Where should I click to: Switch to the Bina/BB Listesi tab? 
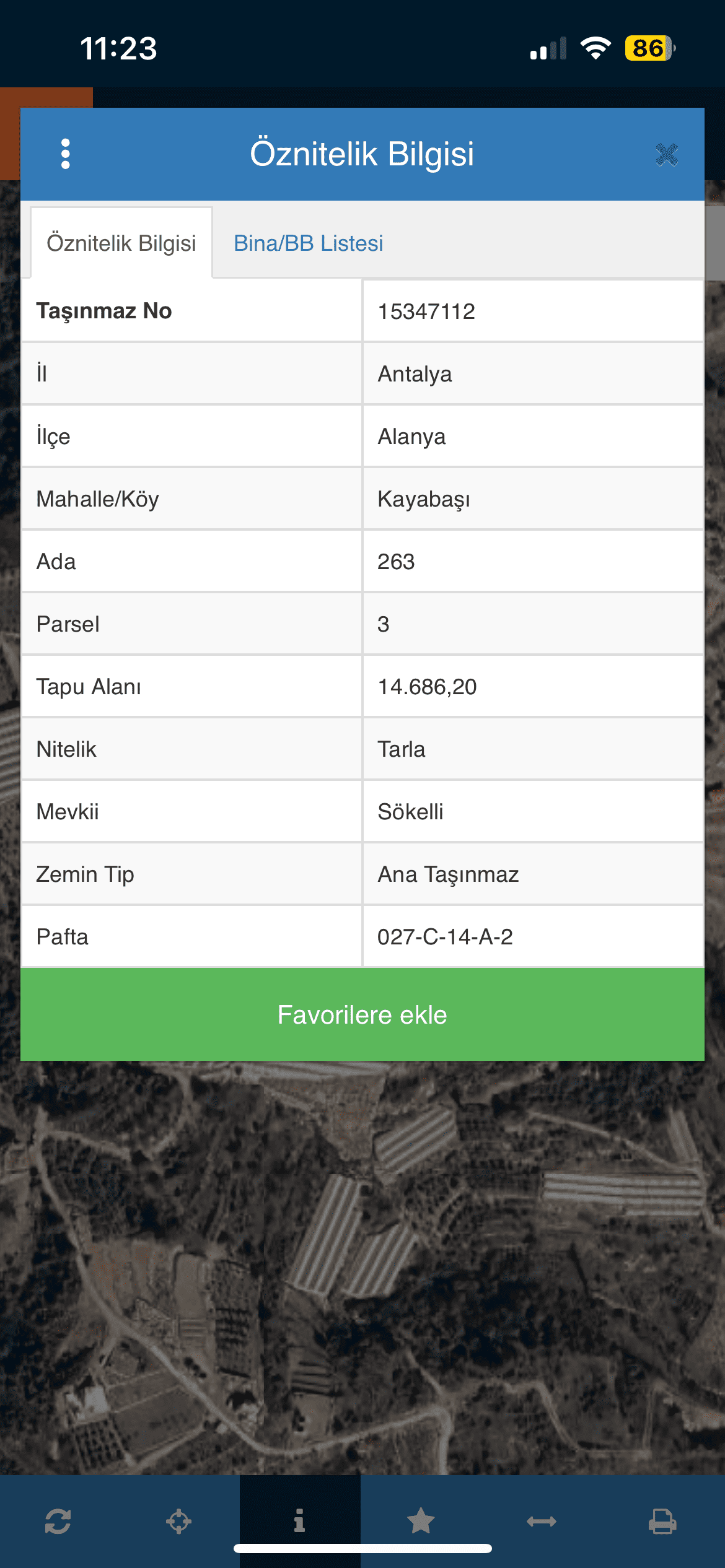tap(308, 243)
